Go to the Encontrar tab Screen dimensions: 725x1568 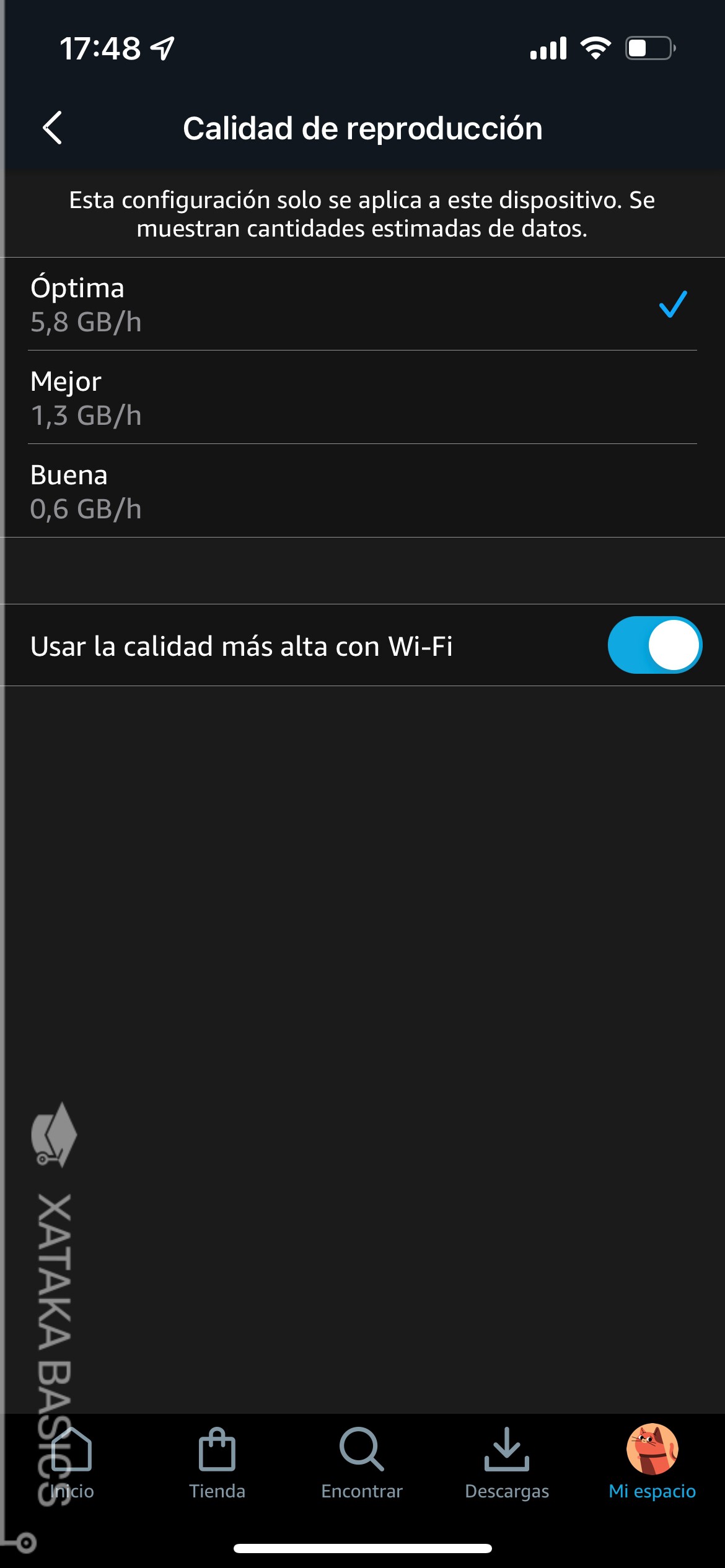pyautogui.click(x=362, y=1463)
